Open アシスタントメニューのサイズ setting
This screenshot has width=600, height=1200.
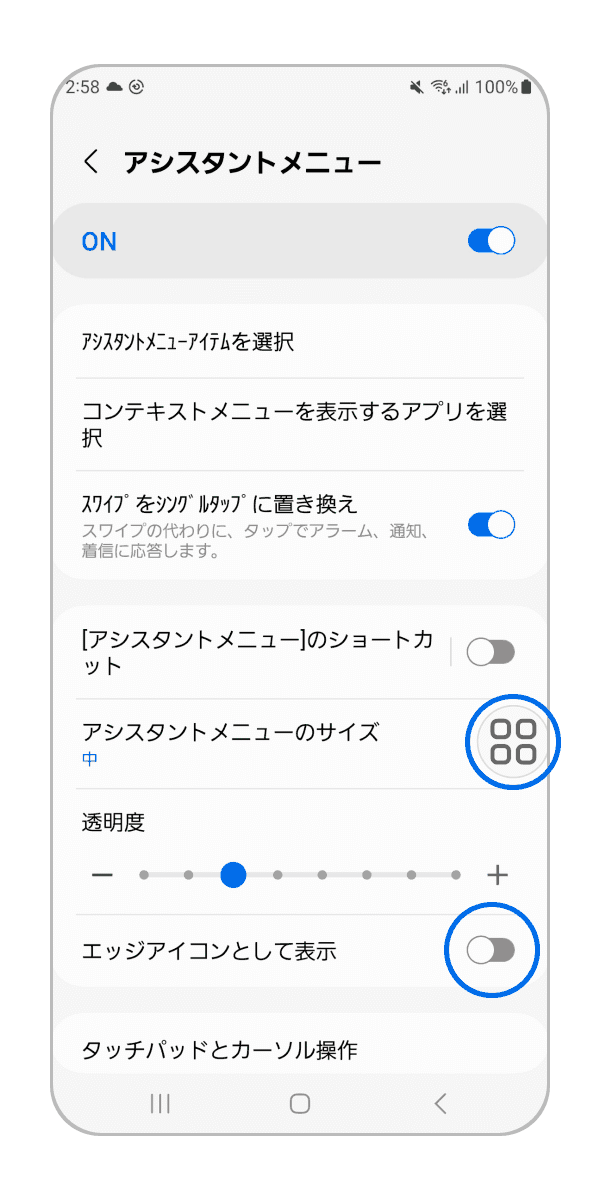click(x=230, y=743)
